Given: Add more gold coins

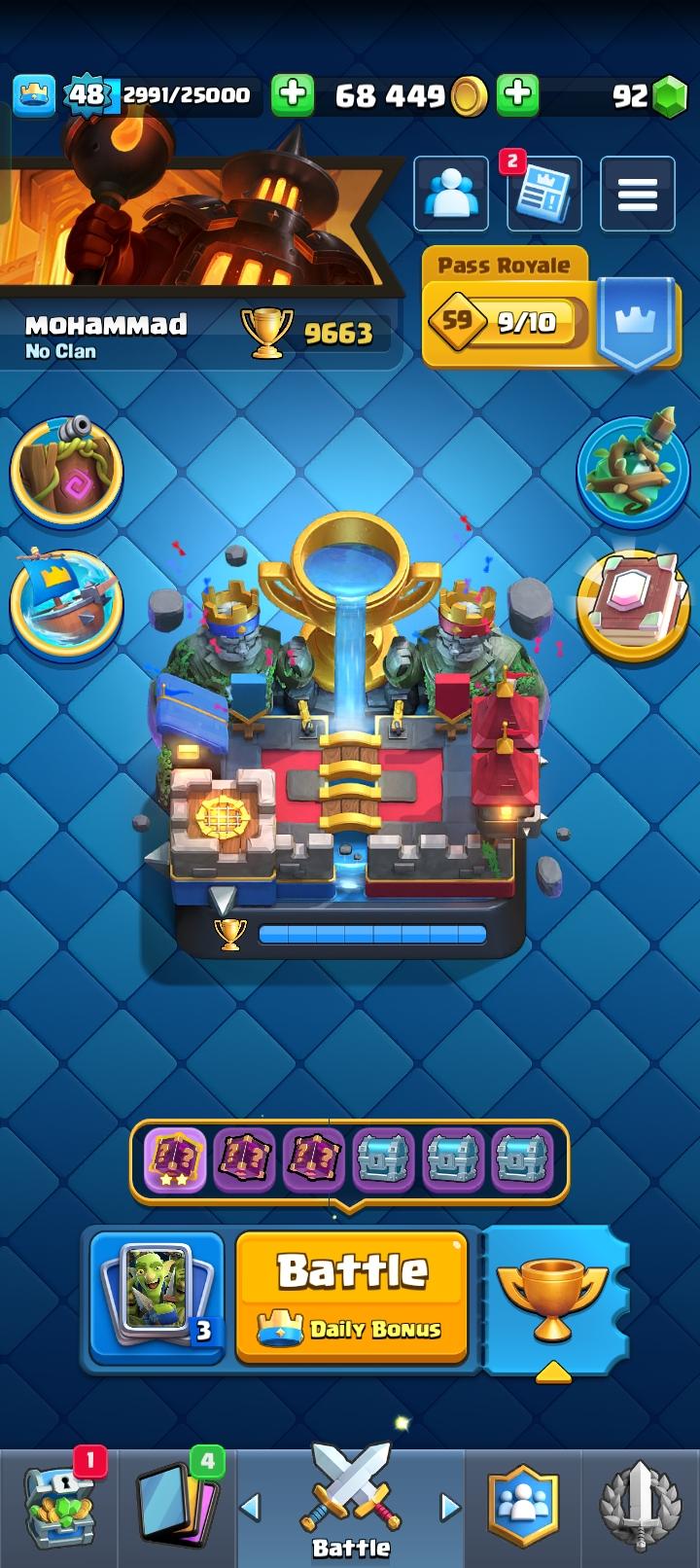Looking at the screenshot, I should click(x=293, y=94).
